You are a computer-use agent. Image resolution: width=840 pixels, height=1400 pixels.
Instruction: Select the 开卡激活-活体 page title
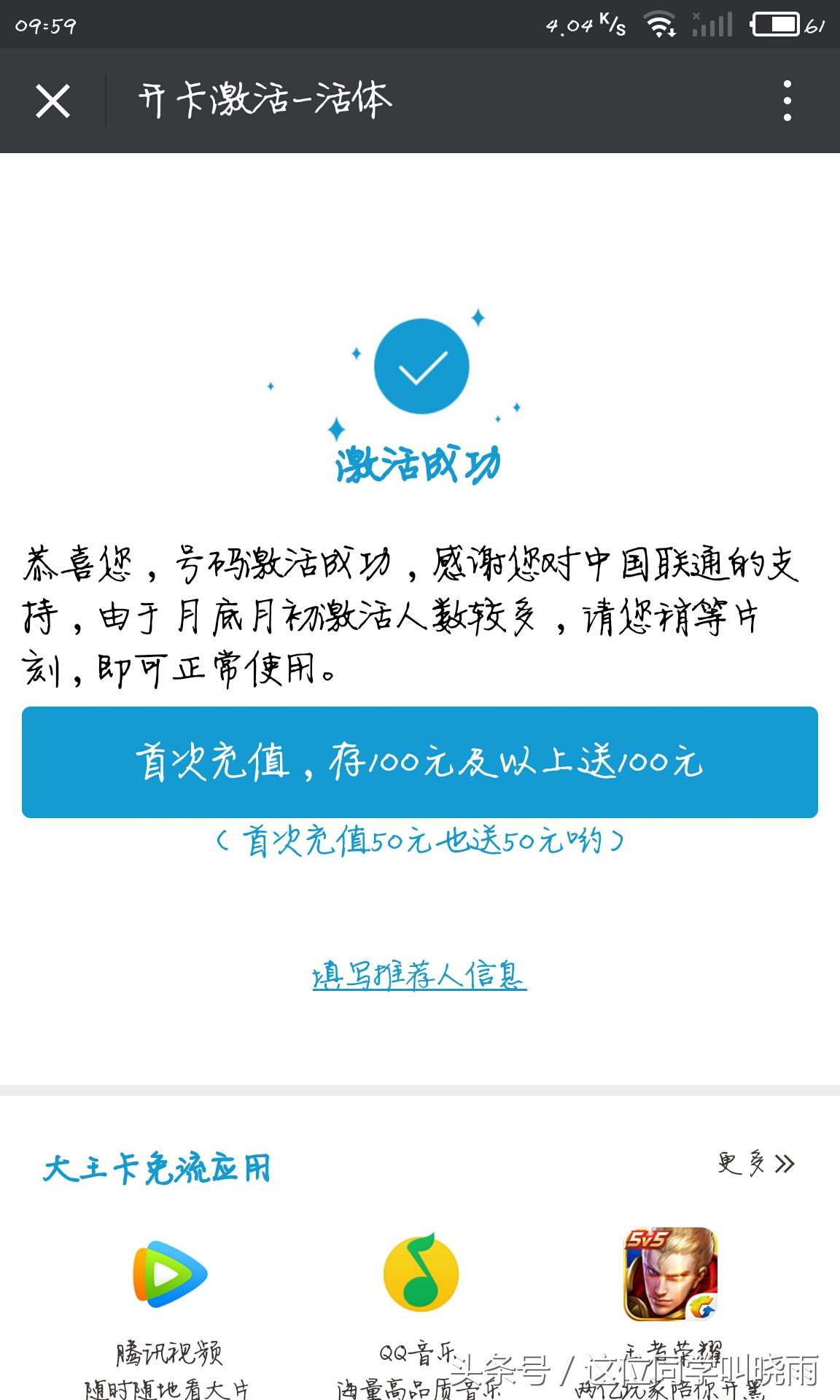pyautogui.click(x=265, y=100)
